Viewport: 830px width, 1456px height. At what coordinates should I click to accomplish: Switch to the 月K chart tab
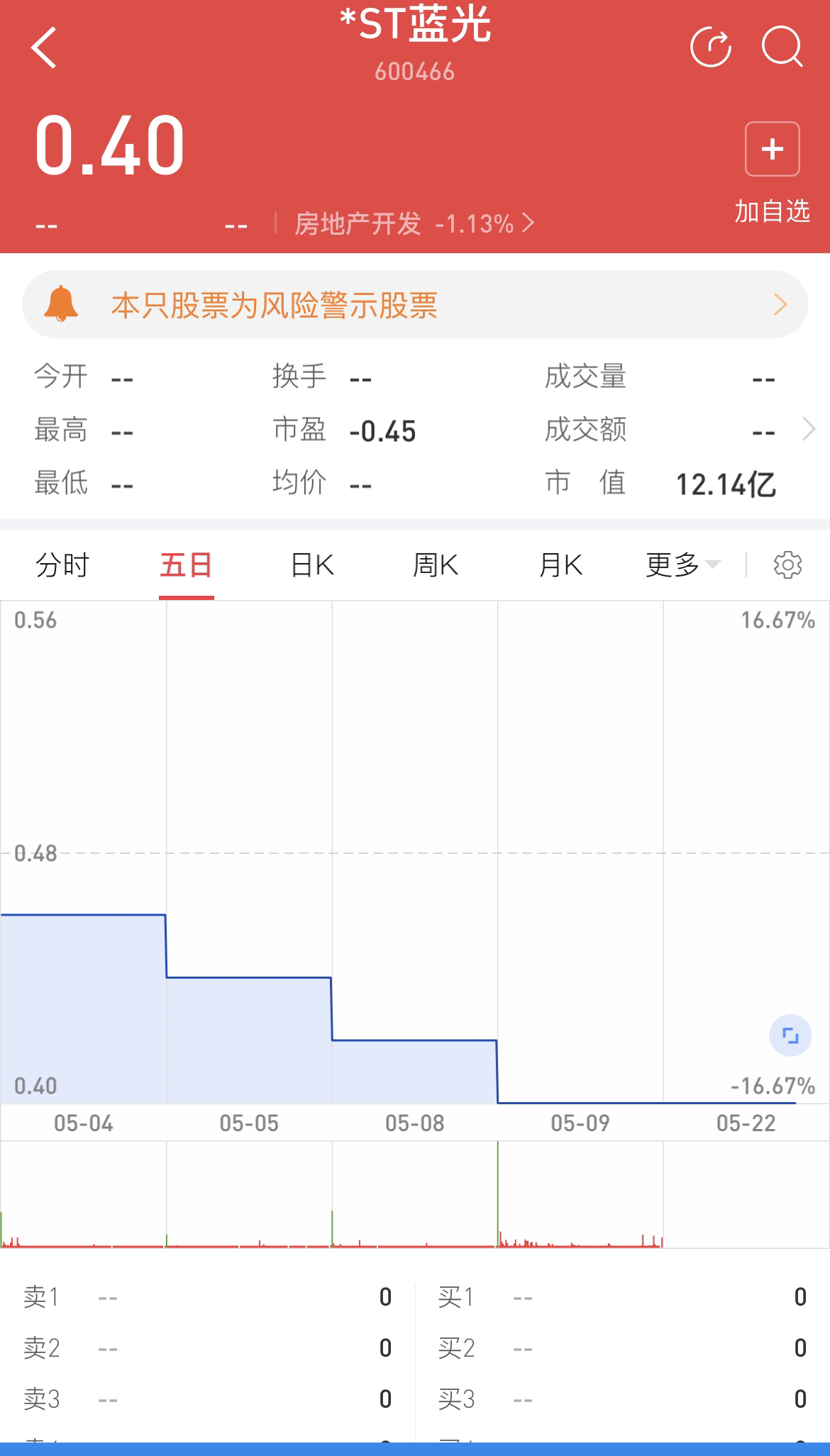(560, 565)
